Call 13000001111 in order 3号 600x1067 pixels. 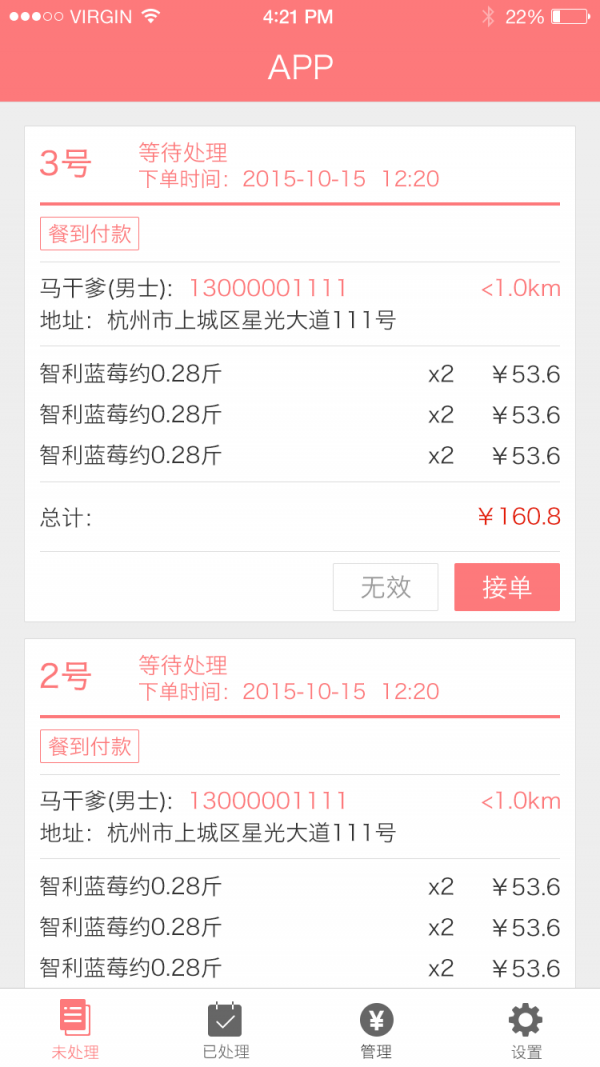point(268,289)
